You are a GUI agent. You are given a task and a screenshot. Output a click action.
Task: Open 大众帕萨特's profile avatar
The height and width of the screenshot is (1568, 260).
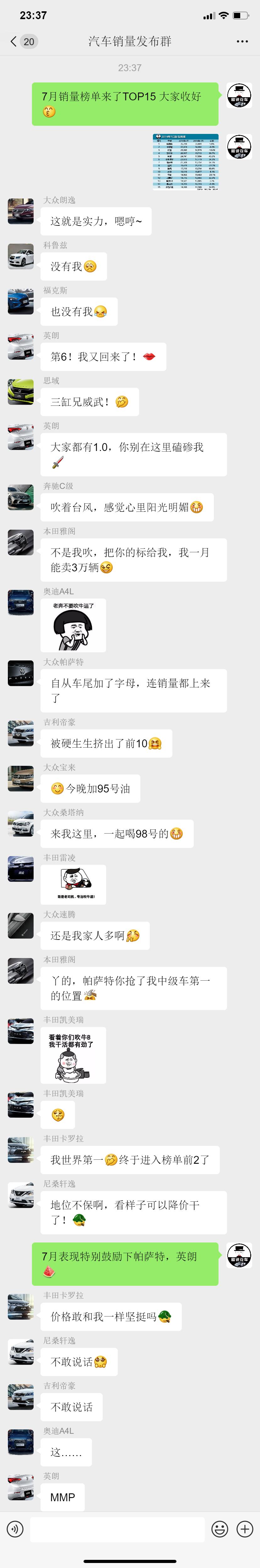tap(21, 673)
